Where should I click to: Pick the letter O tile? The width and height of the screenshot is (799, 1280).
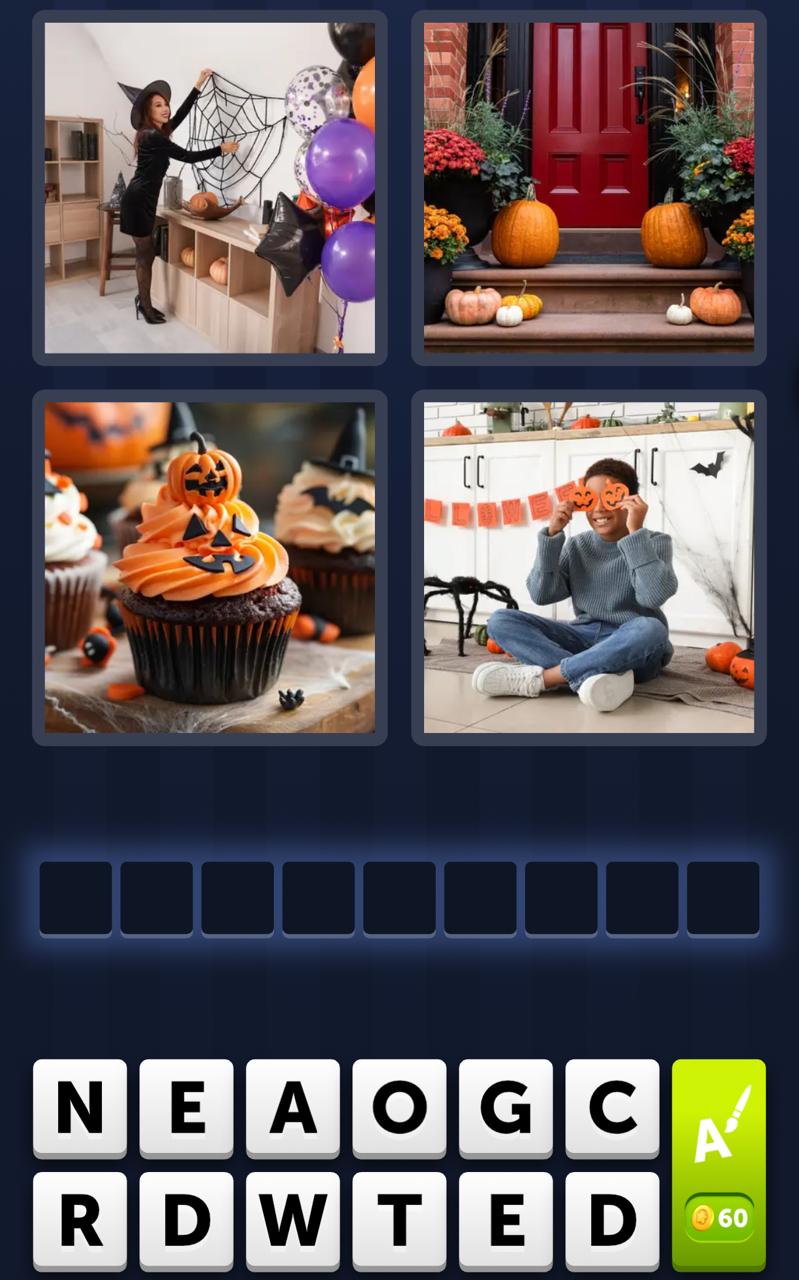point(399,1107)
